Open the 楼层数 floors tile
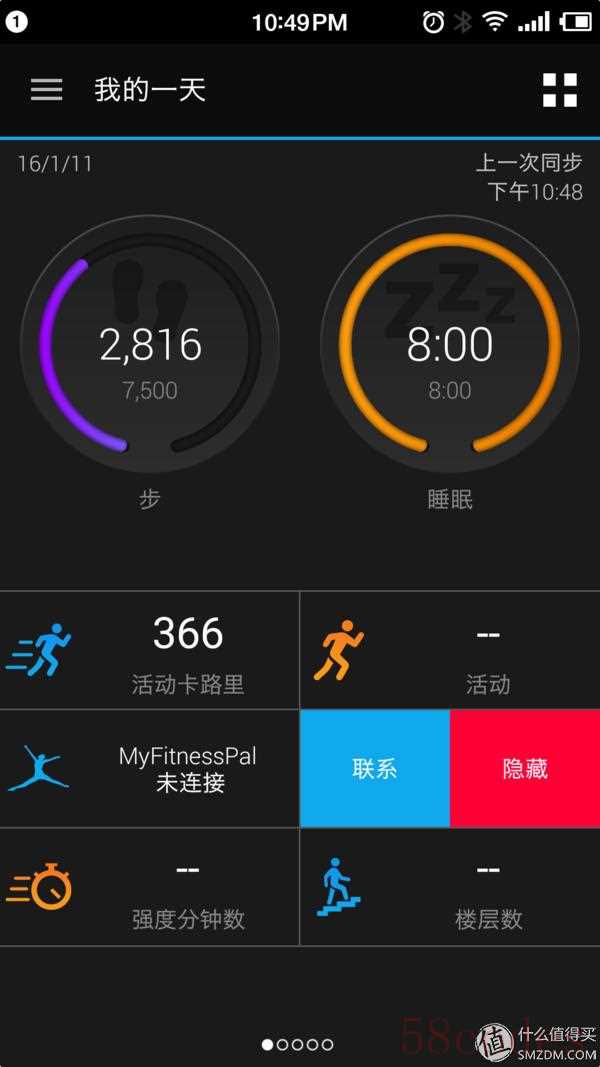The image size is (600, 1067). point(450,887)
